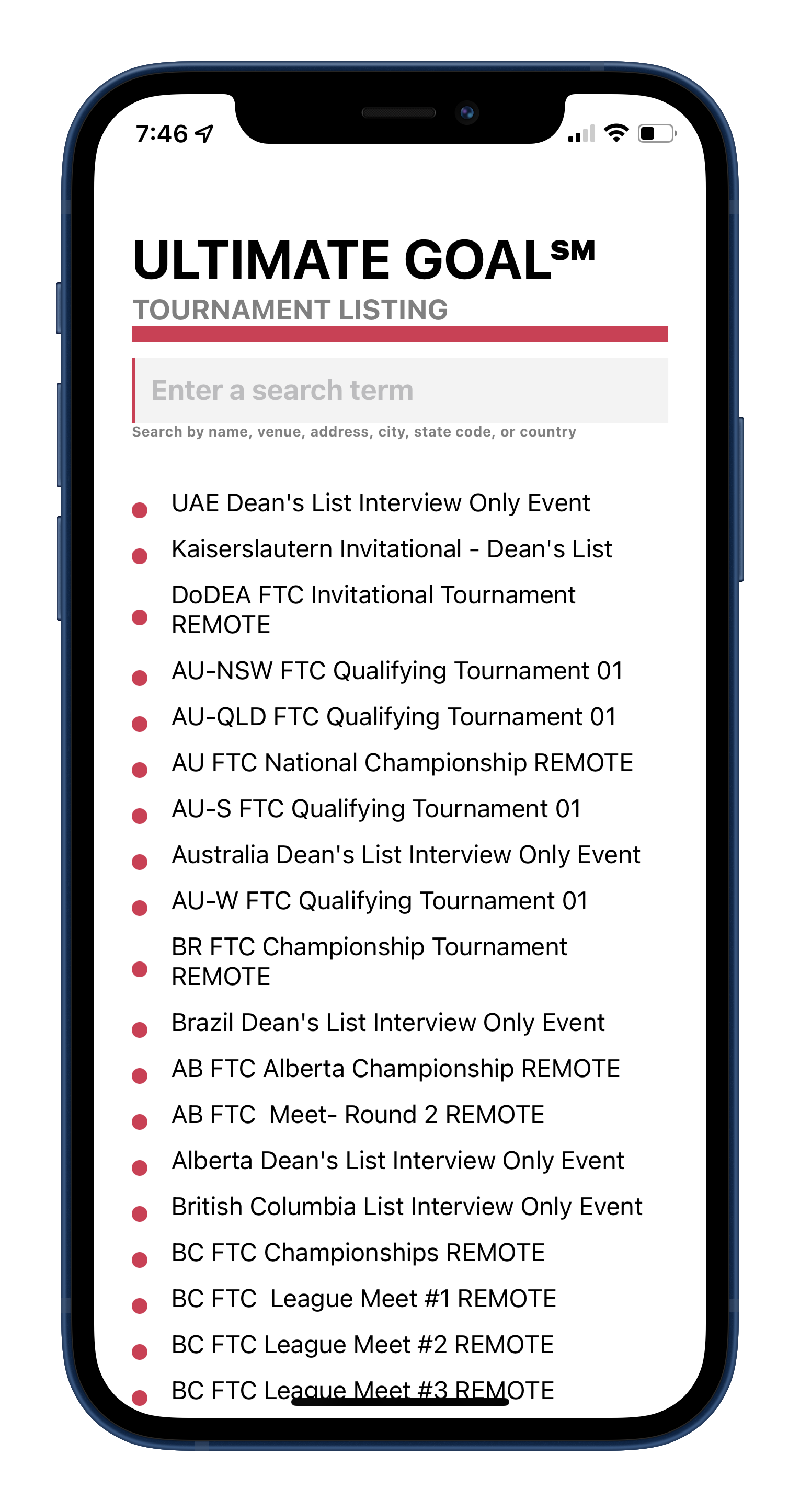Select Alberta Dean's List Interview Only Event
This screenshot has height=1512, width=800.
pyautogui.click(x=397, y=1161)
